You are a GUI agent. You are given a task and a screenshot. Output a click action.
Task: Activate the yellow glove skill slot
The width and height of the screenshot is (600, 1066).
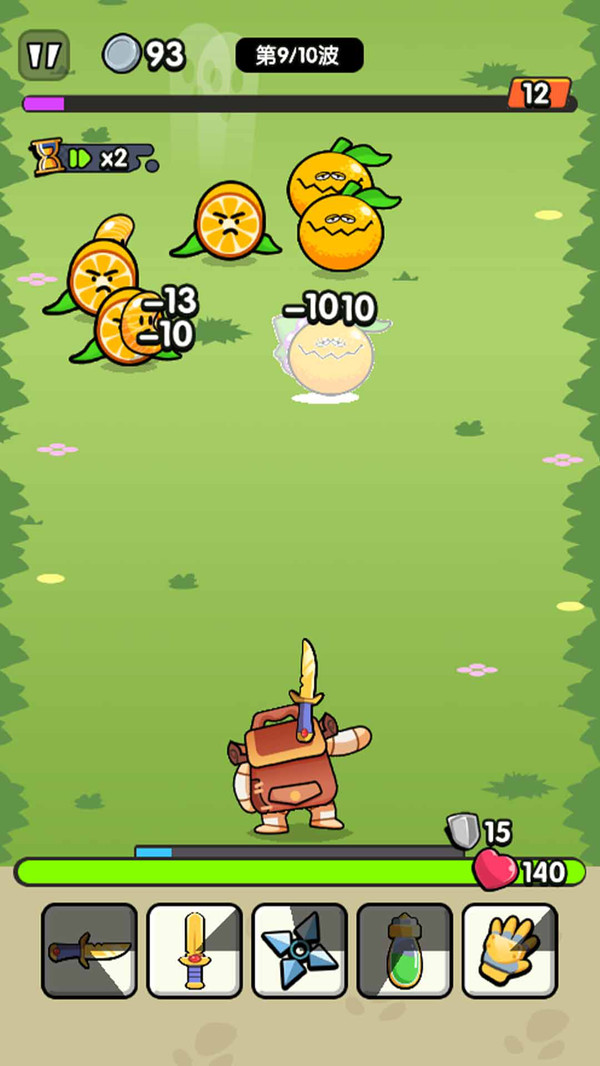pyautogui.click(x=509, y=950)
